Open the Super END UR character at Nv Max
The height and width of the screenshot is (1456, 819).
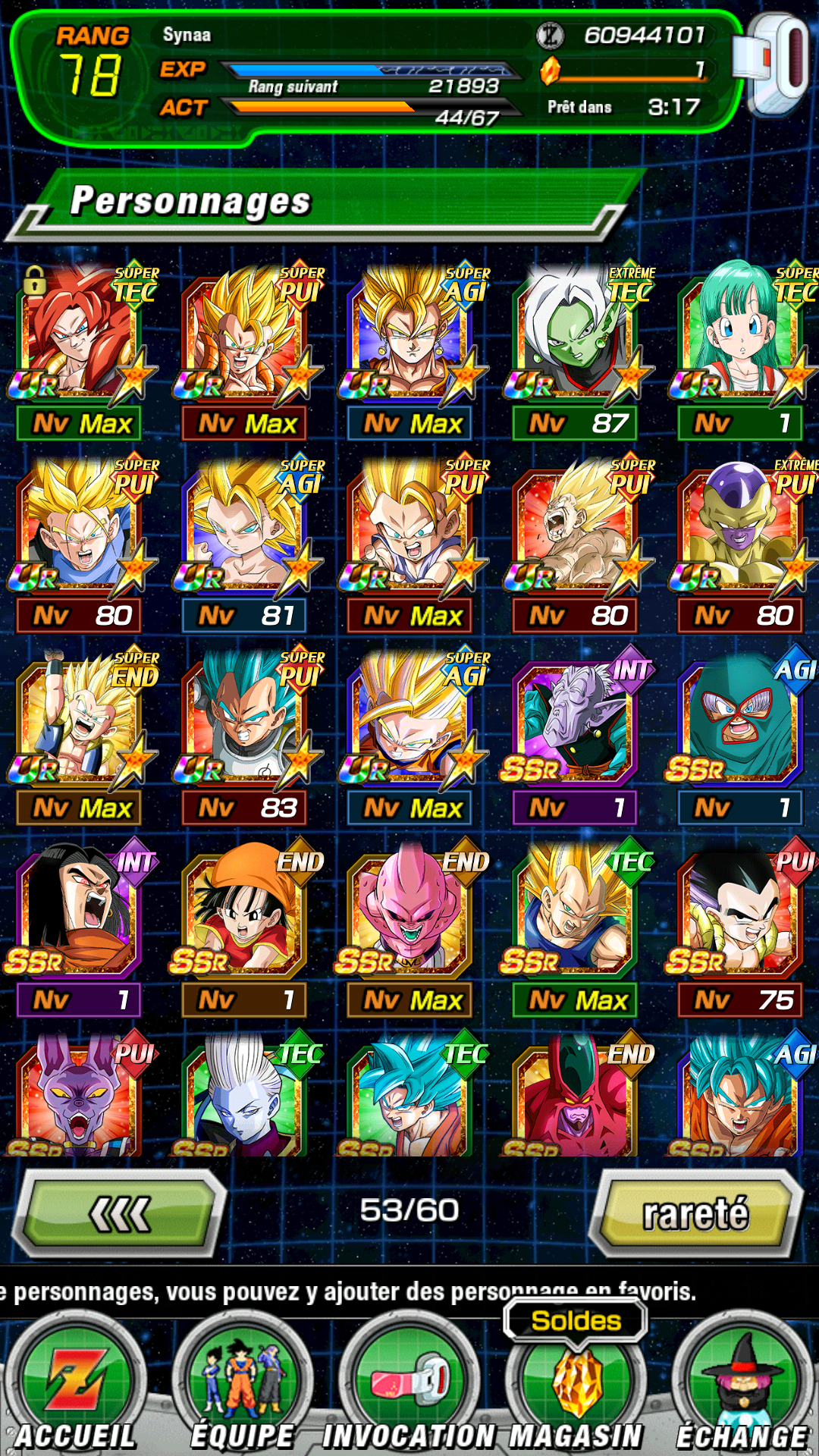tap(80, 736)
